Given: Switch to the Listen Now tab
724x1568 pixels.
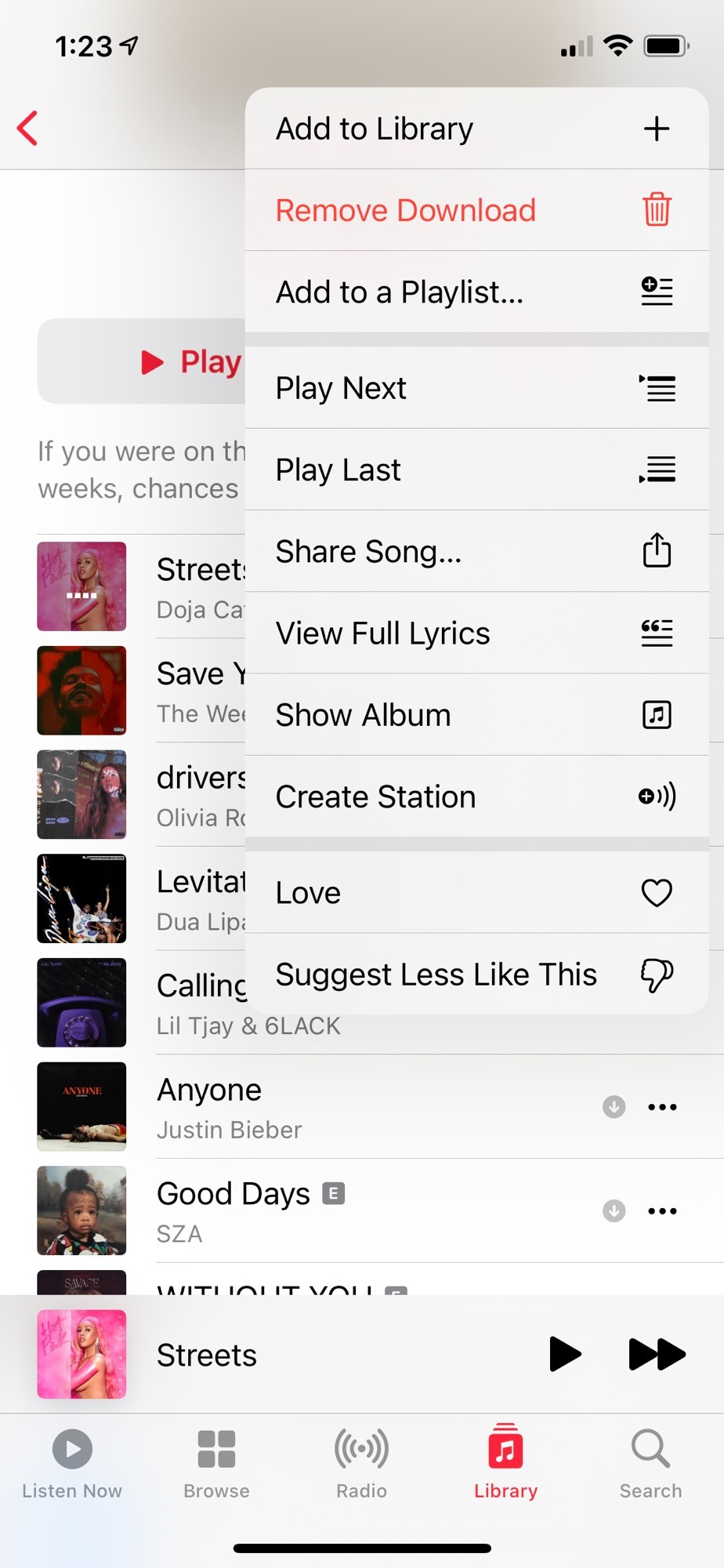Looking at the screenshot, I should click(x=72, y=1463).
